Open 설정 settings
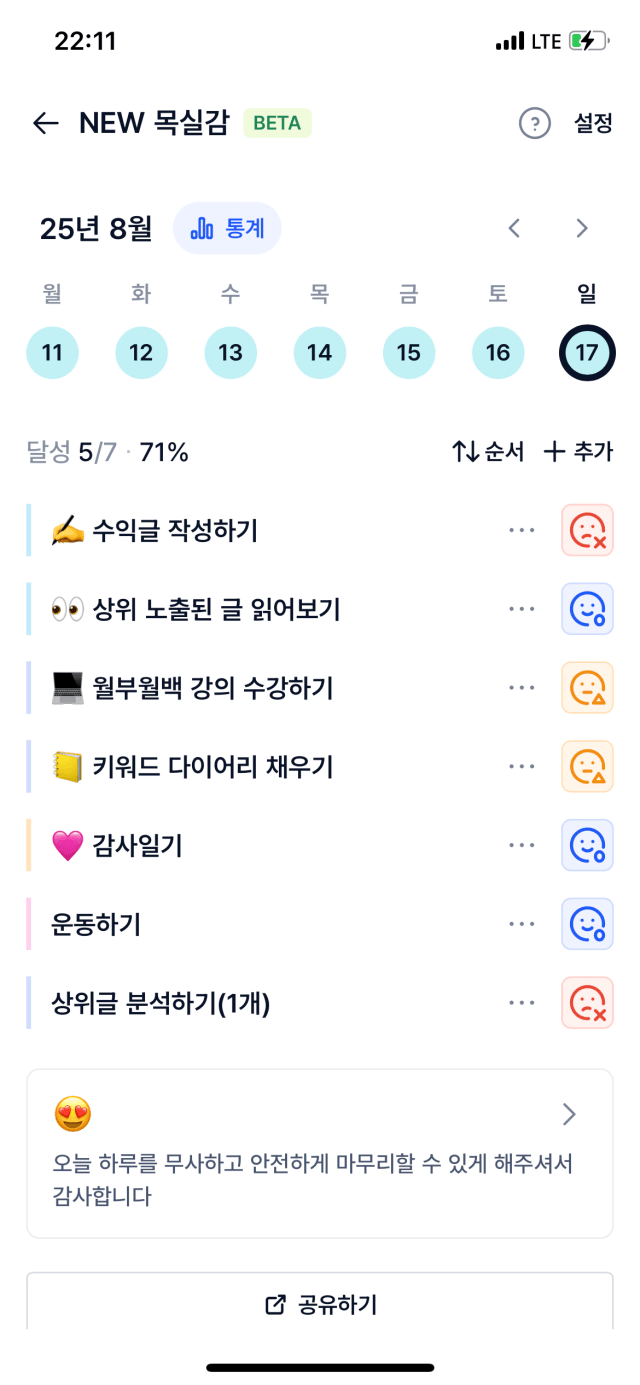The image size is (640, 1385). 593,123
